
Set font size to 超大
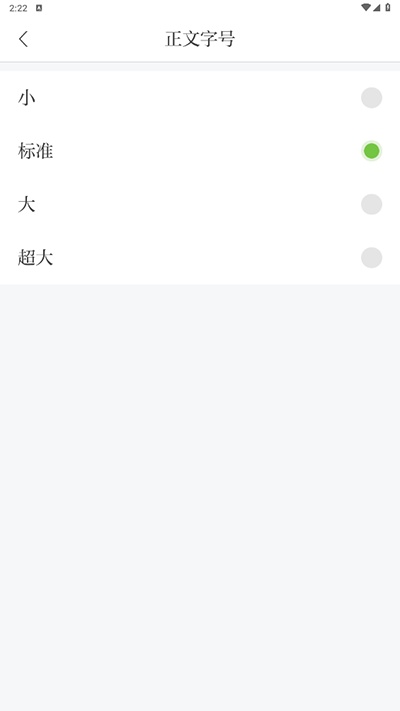[200, 258]
